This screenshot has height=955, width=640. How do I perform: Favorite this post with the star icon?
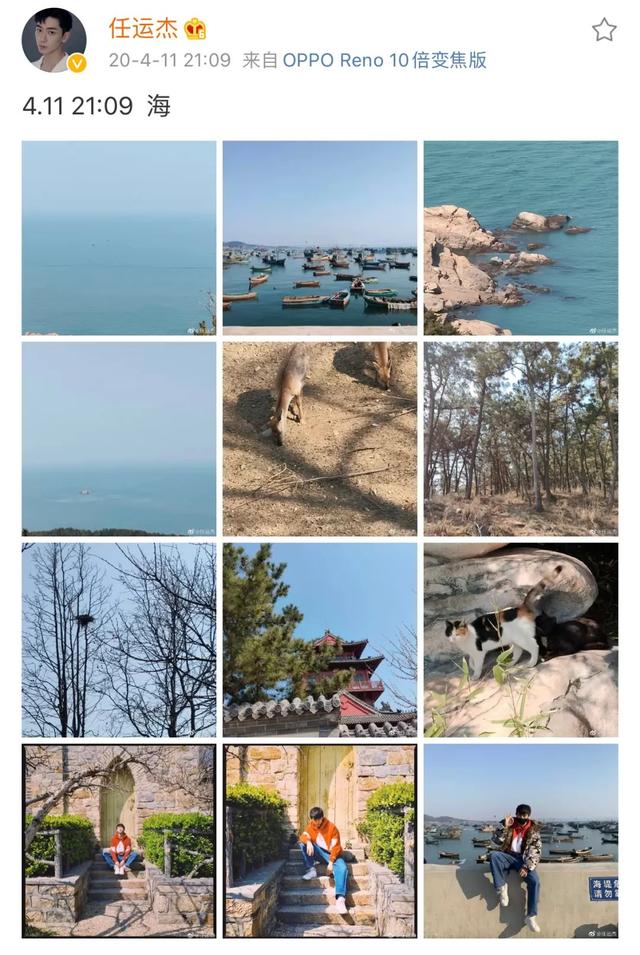pos(604,30)
